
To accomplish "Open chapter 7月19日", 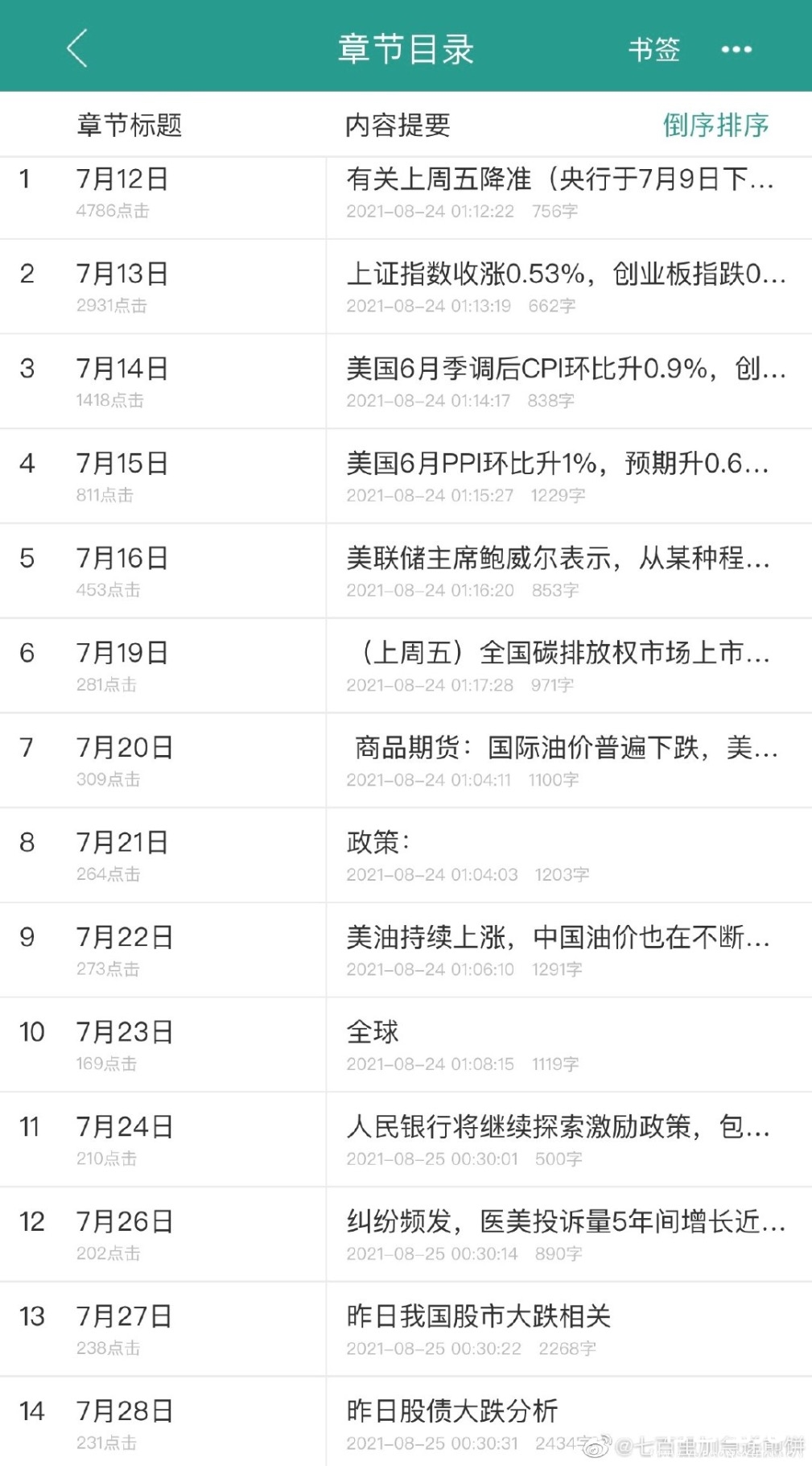I will point(122,653).
